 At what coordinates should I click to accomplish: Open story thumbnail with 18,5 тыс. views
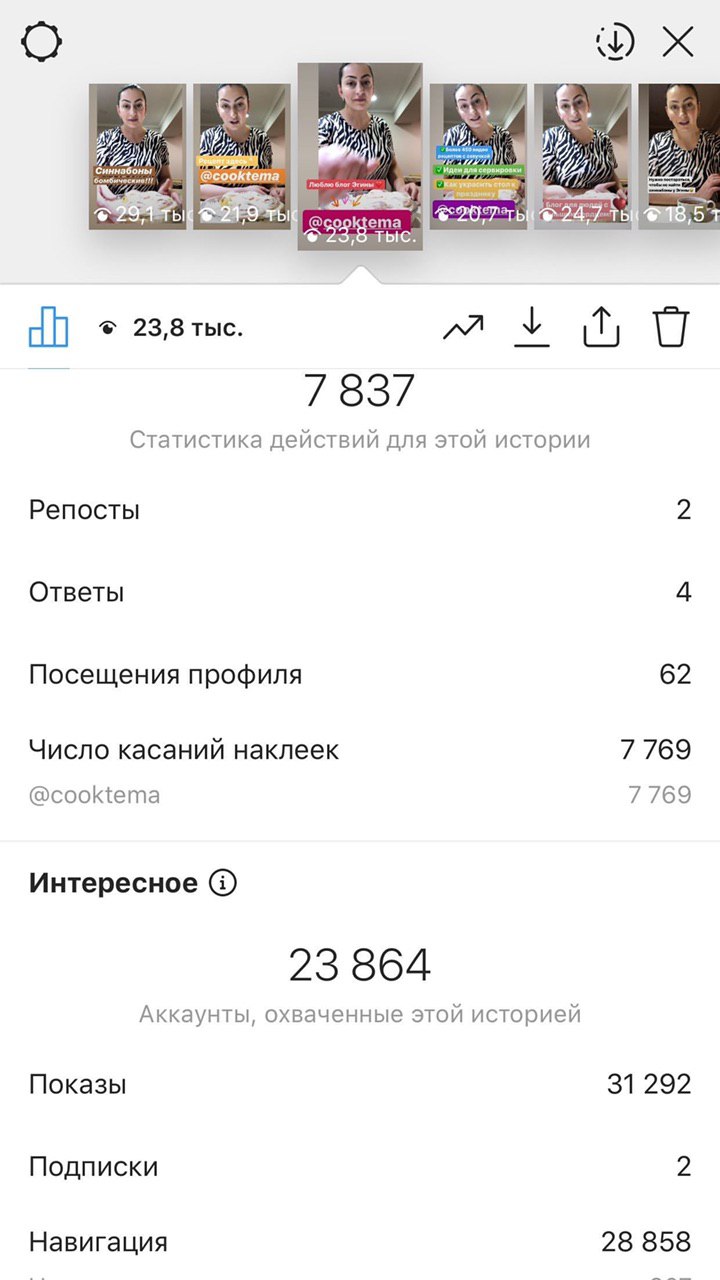[x=679, y=157]
